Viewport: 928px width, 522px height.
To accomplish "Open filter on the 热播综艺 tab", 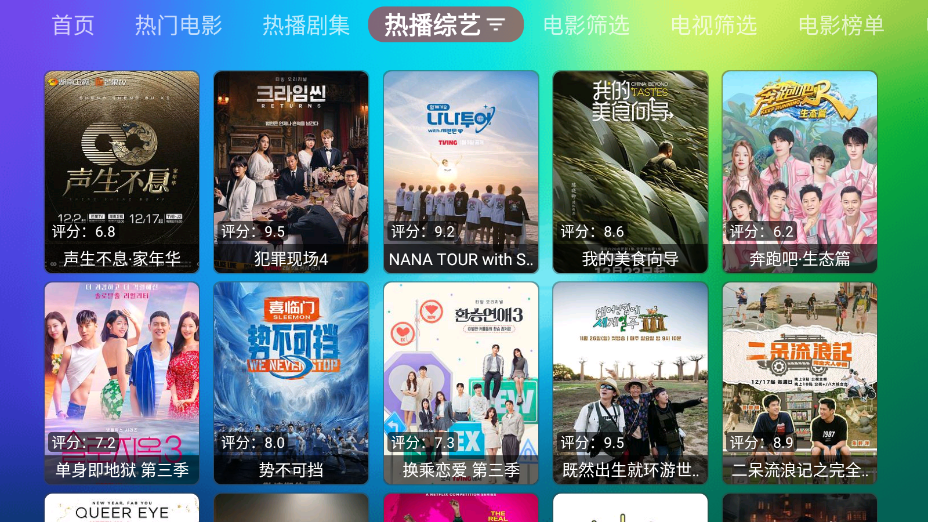I will coord(497,24).
